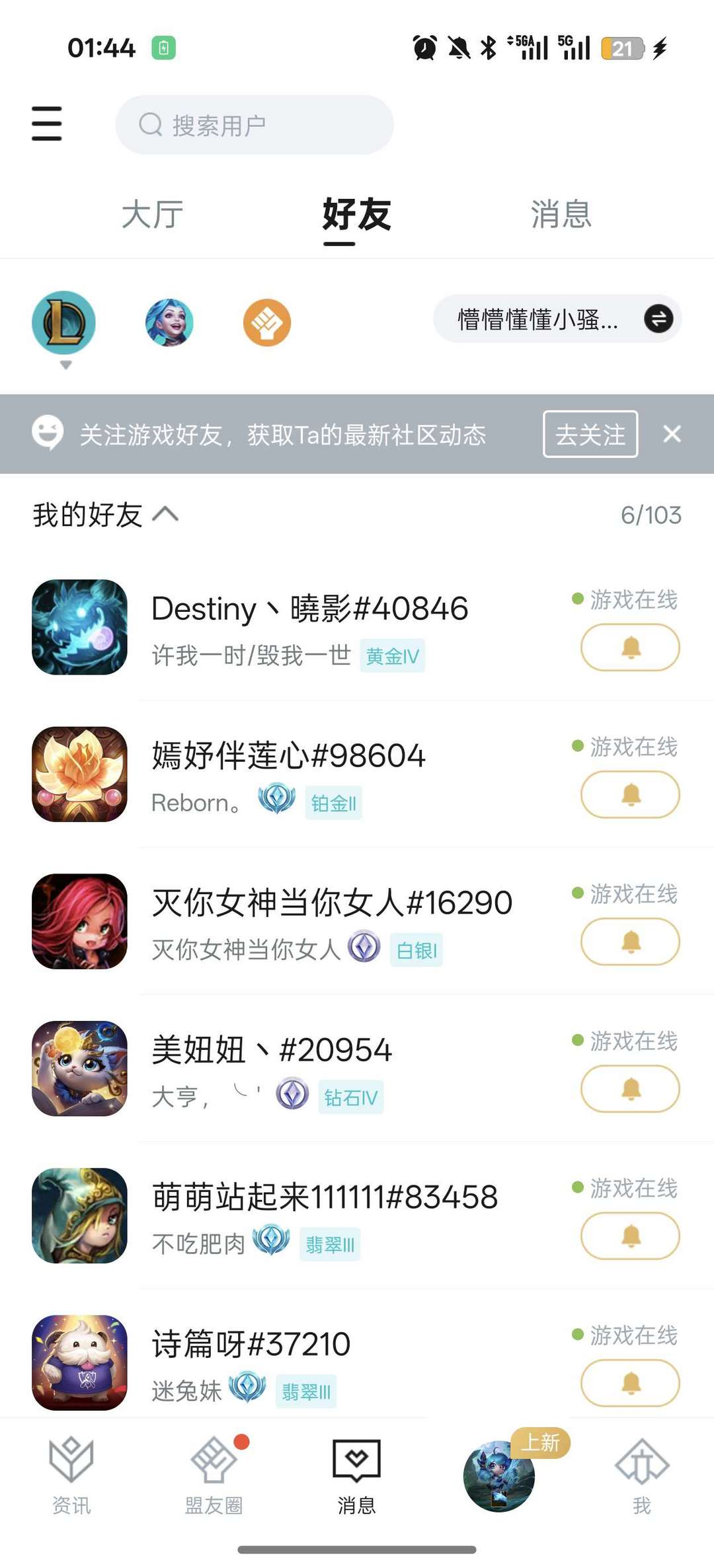714x1568 pixels.
Task: Switch to the 消息 top tab
Action: point(561,215)
